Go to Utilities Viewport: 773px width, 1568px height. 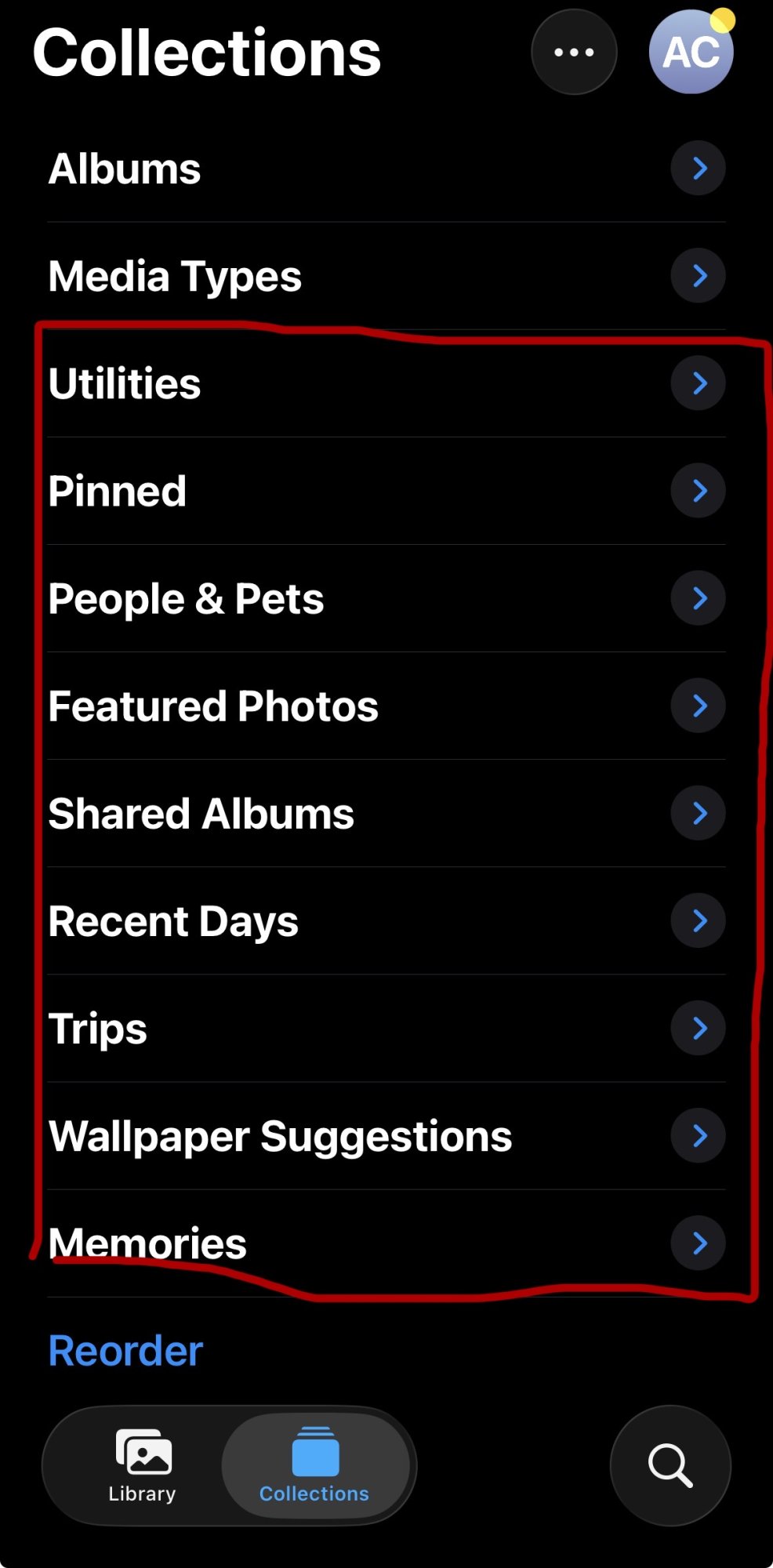point(385,383)
